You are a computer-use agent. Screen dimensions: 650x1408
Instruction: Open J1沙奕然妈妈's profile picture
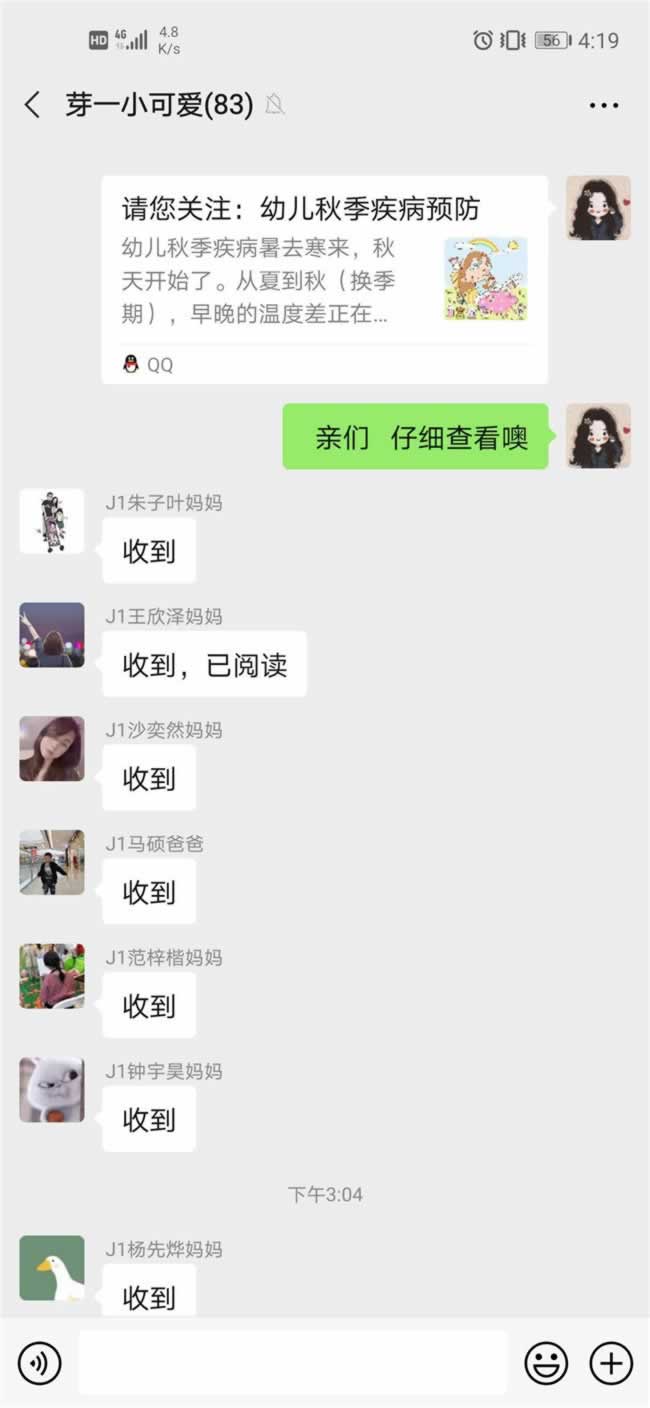[52, 749]
